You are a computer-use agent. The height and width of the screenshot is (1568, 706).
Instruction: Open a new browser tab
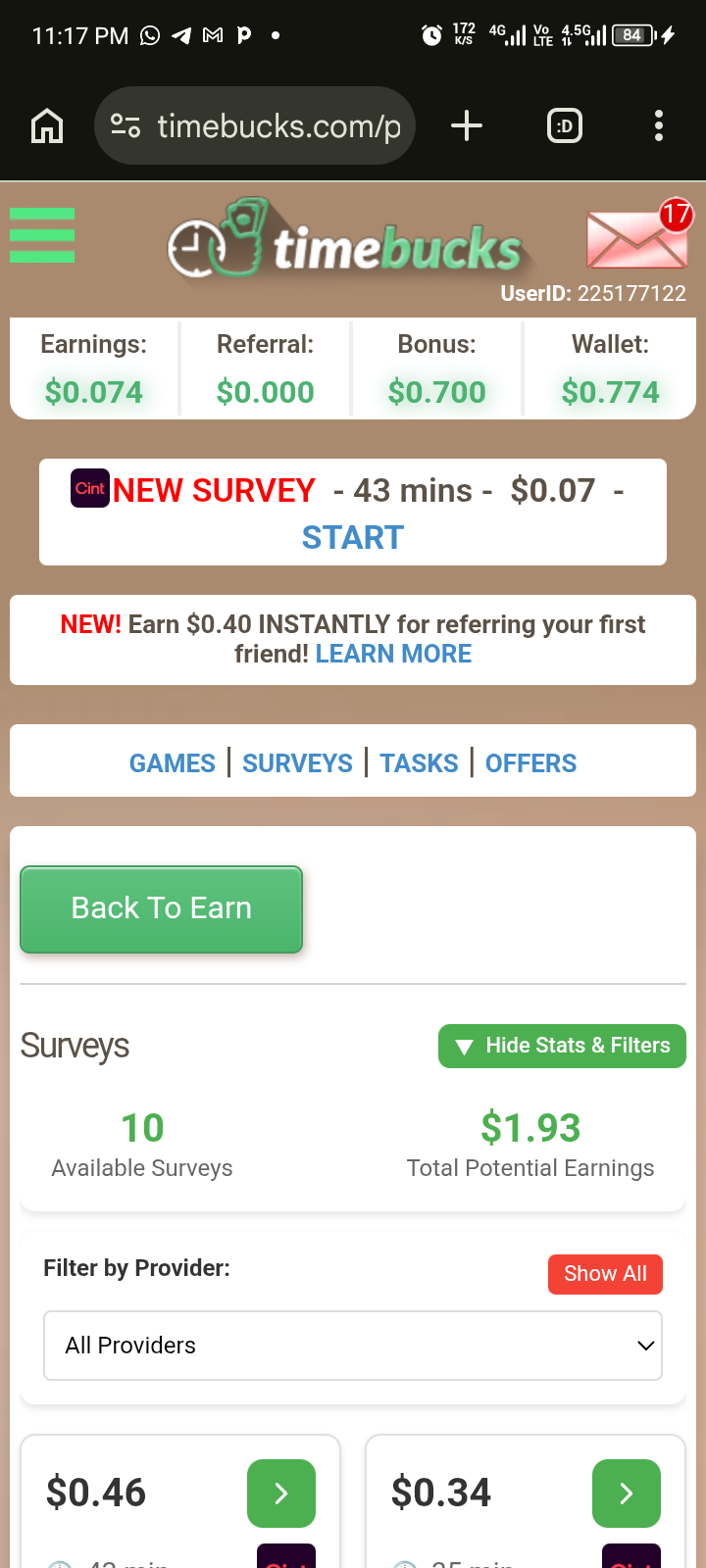467,125
